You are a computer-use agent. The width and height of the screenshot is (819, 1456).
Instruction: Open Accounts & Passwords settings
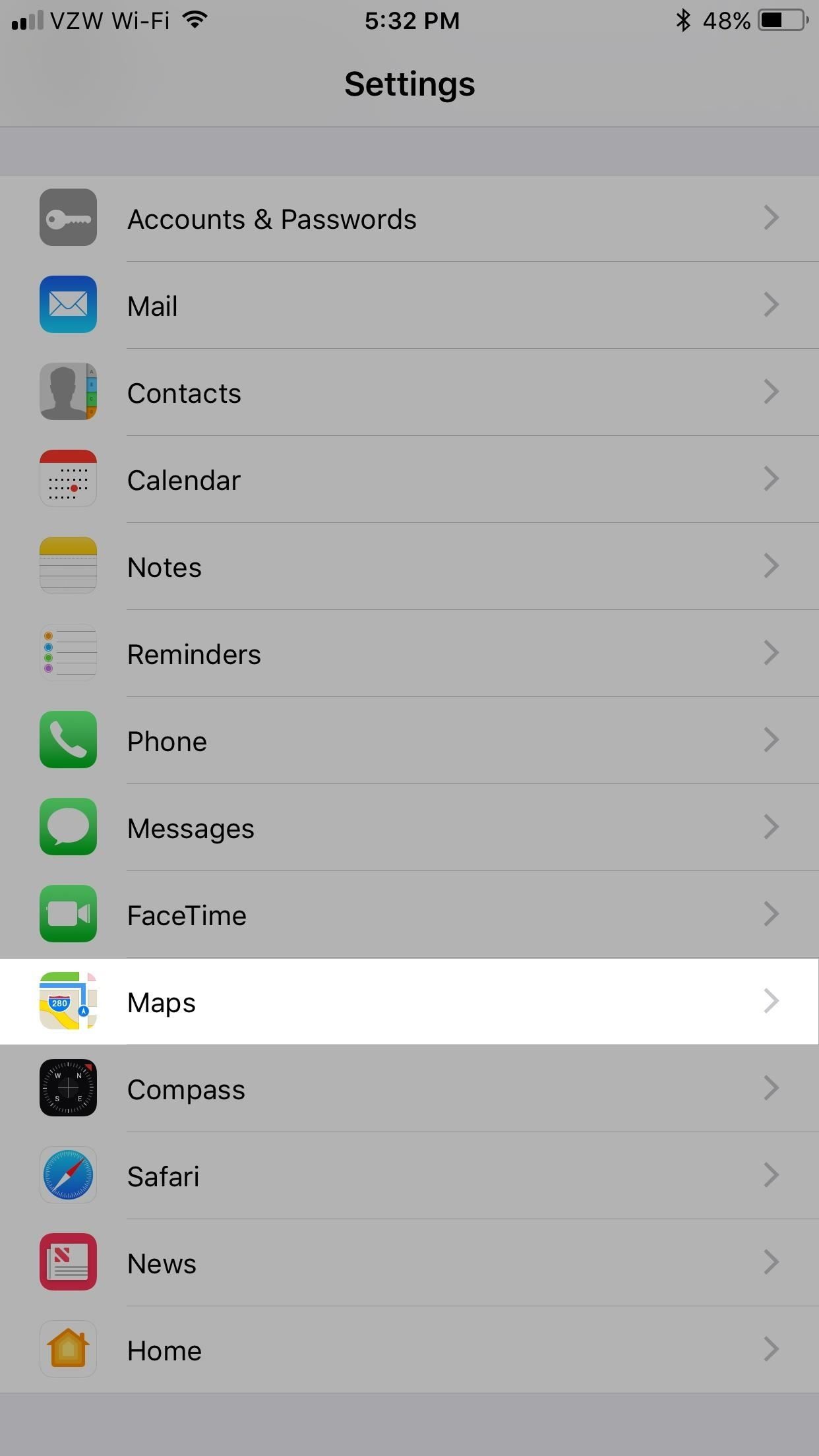[409, 218]
